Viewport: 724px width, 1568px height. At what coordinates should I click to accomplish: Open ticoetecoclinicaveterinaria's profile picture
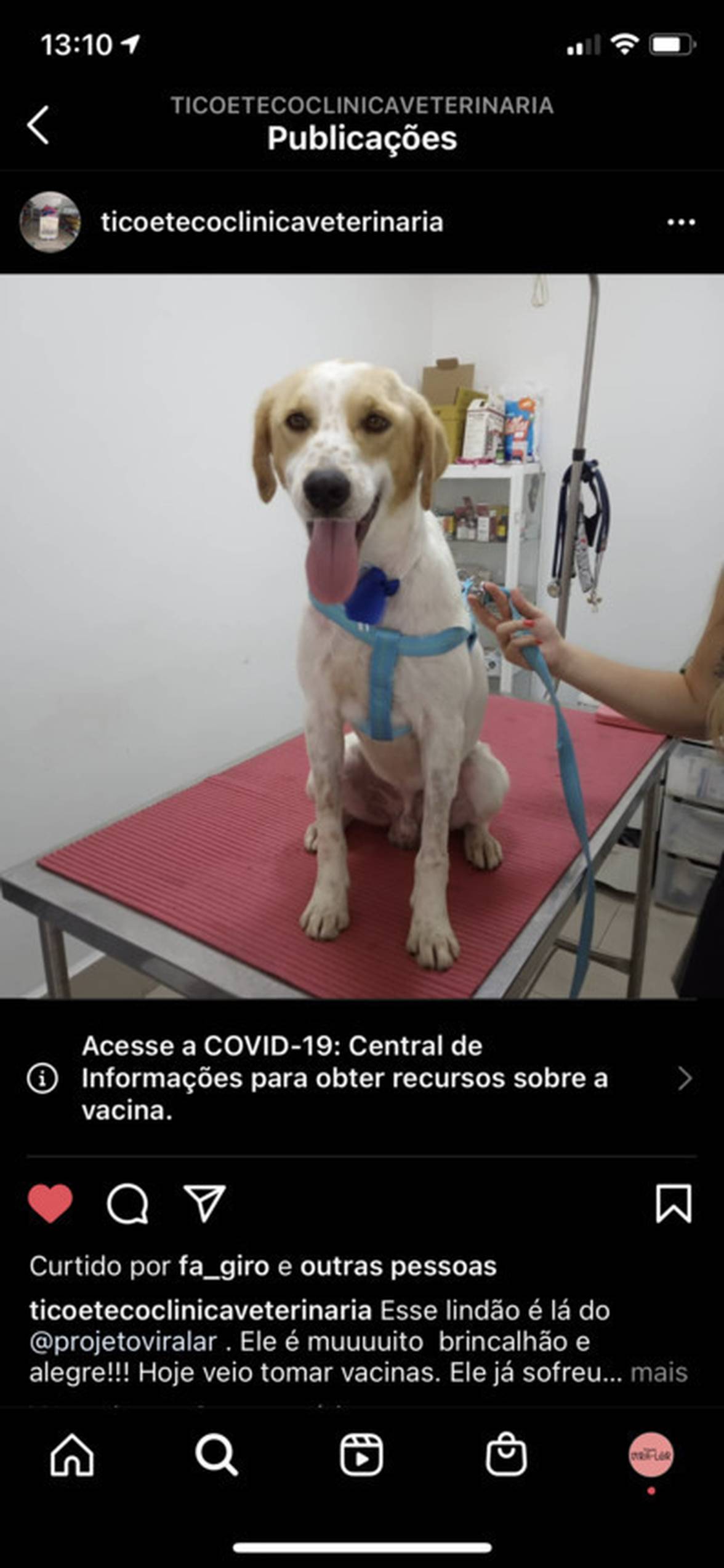pyautogui.click(x=50, y=222)
